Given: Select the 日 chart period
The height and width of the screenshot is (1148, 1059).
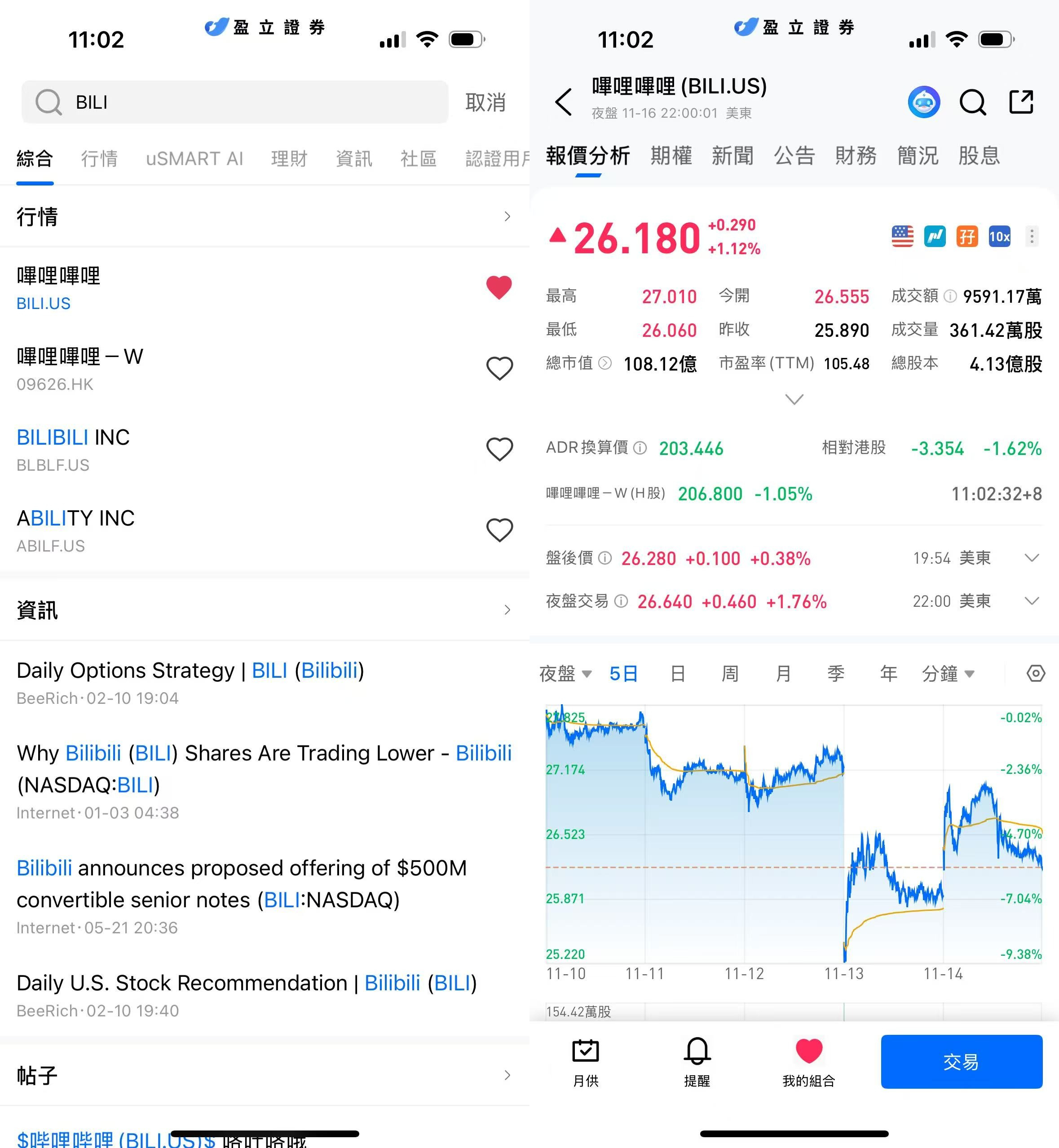Looking at the screenshot, I should (x=677, y=673).
